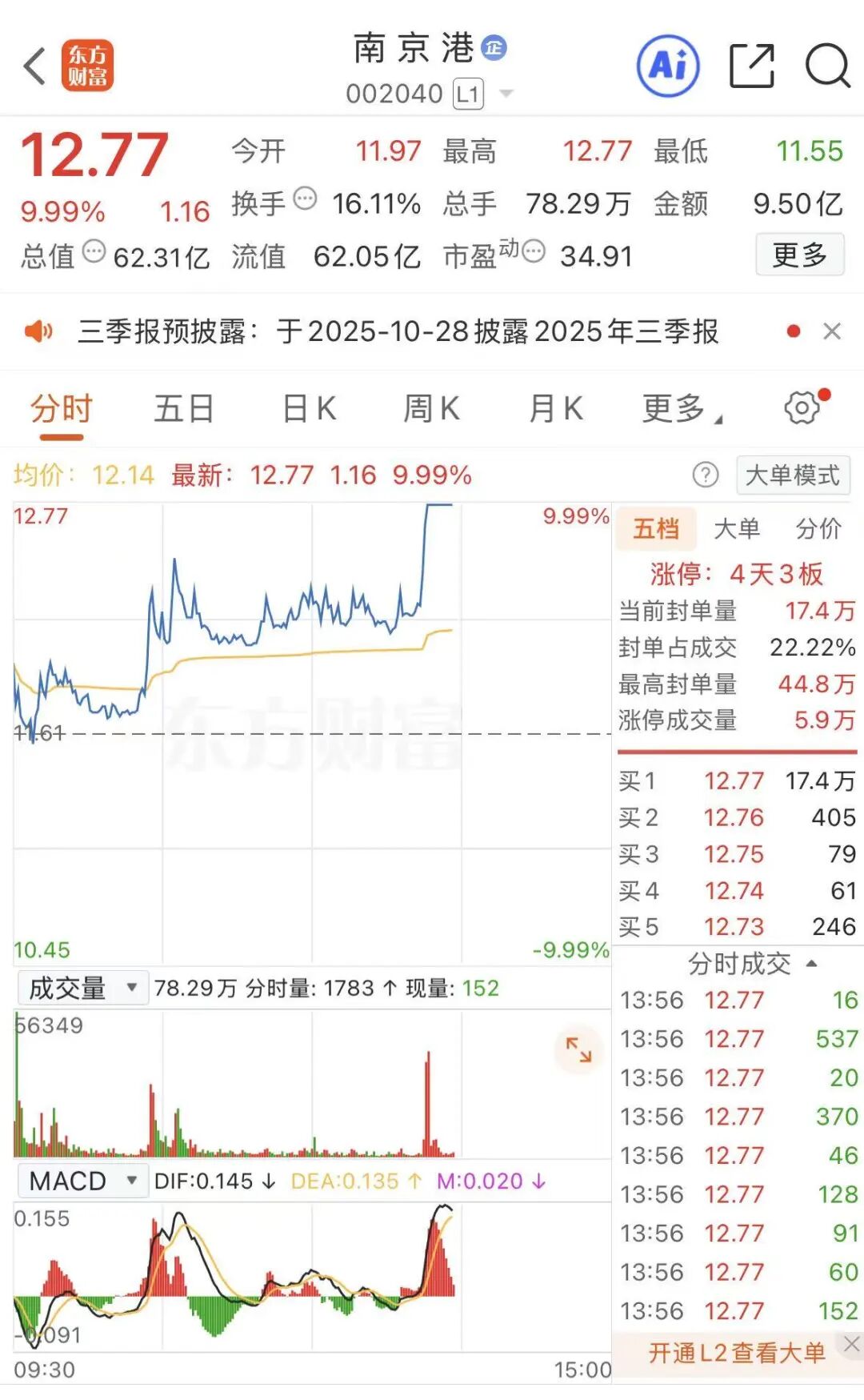864x1400 pixels.
Task: Open the 成交量 indicator dropdown
Action: [83, 989]
